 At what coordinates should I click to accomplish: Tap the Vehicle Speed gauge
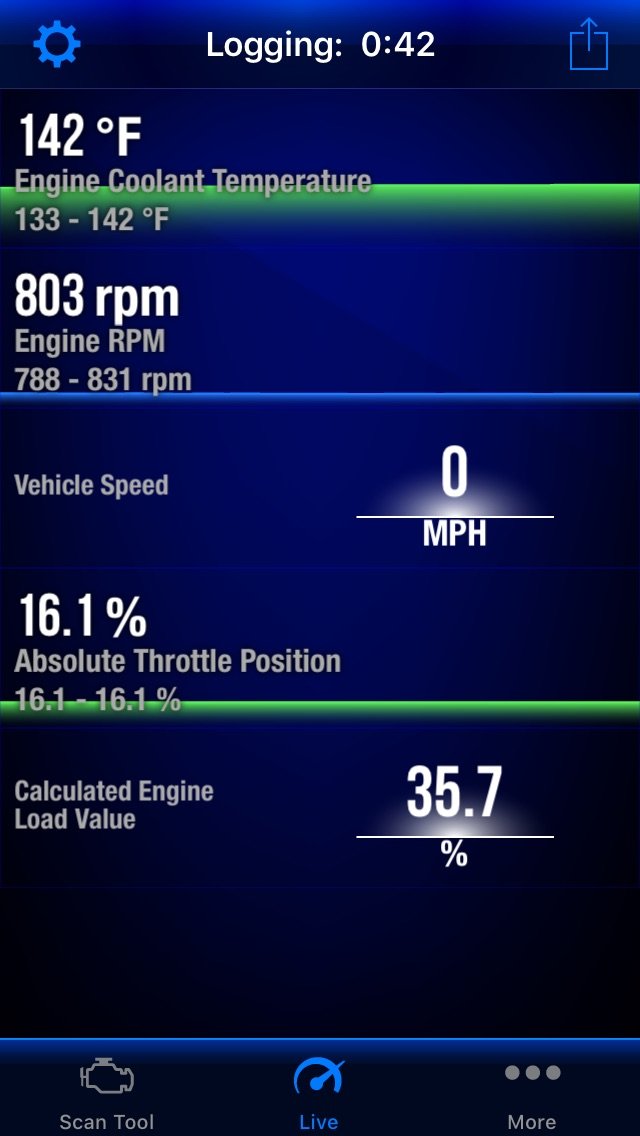click(320, 487)
